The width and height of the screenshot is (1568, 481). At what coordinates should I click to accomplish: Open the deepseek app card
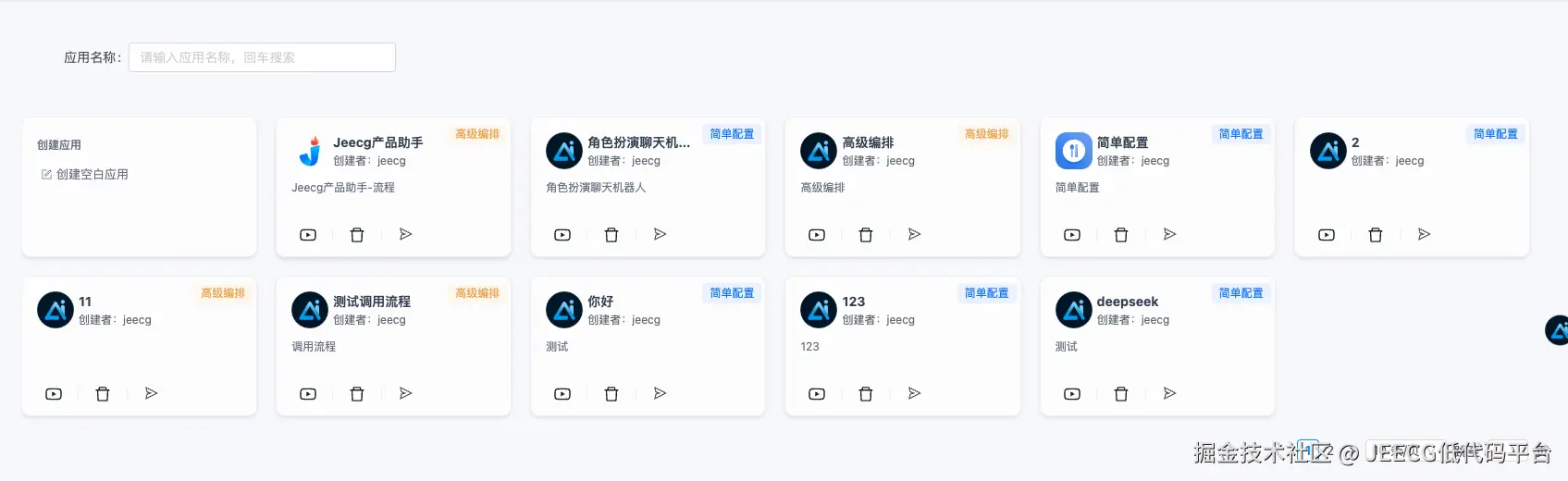pos(1127,302)
